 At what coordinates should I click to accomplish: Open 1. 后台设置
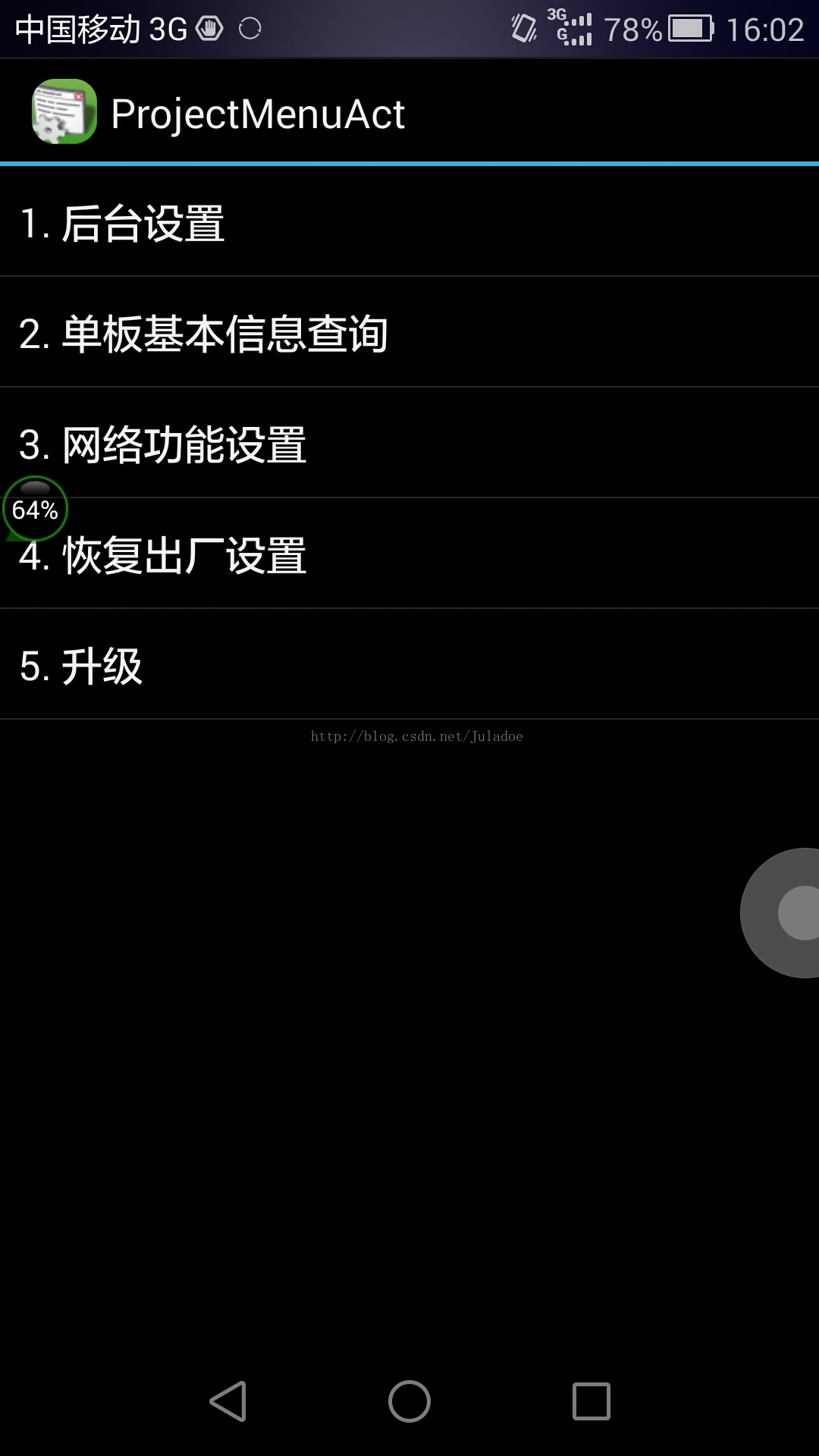pyautogui.click(x=409, y=223)
